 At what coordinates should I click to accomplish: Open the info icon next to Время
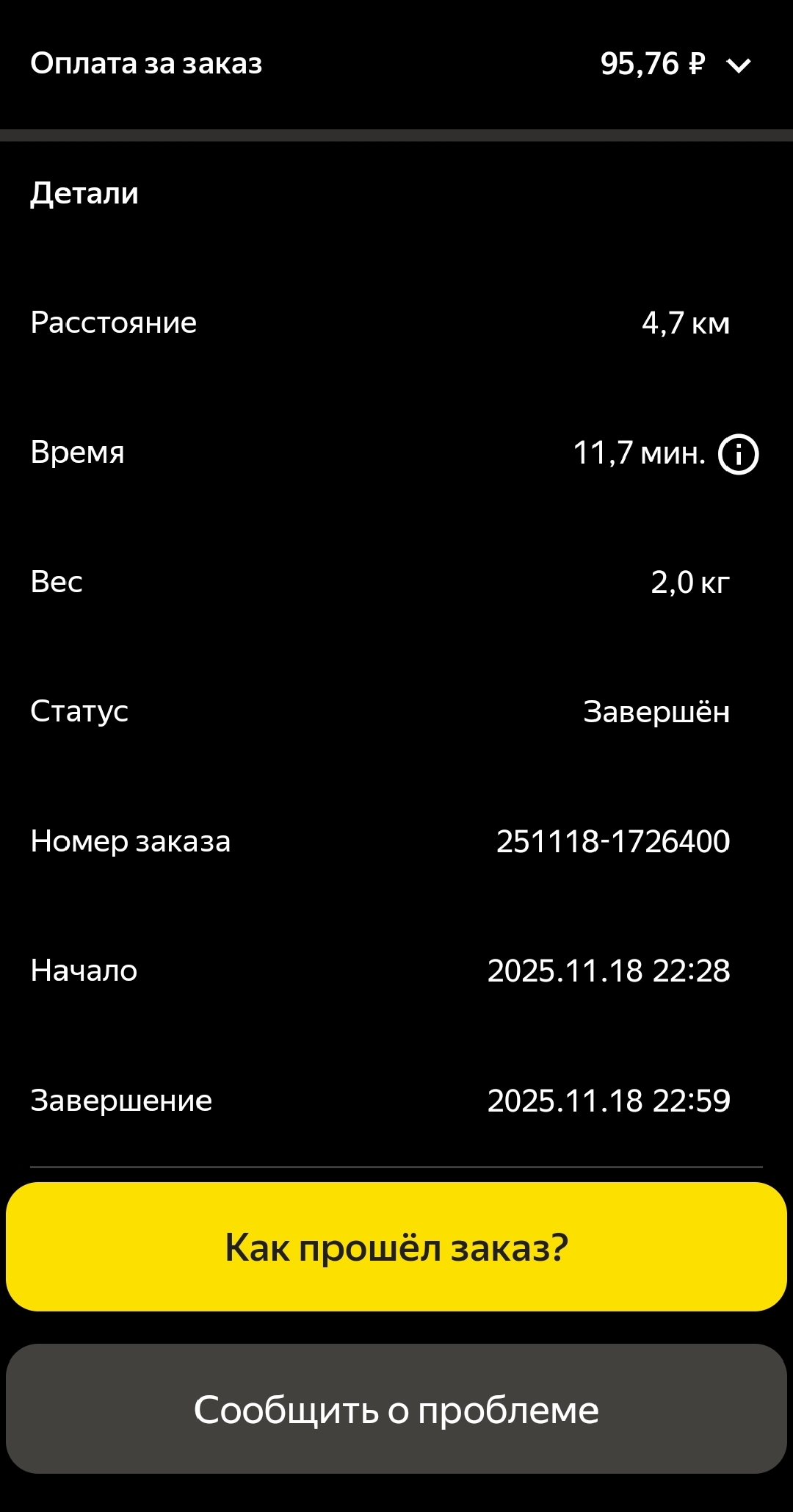tap(738, 454)
